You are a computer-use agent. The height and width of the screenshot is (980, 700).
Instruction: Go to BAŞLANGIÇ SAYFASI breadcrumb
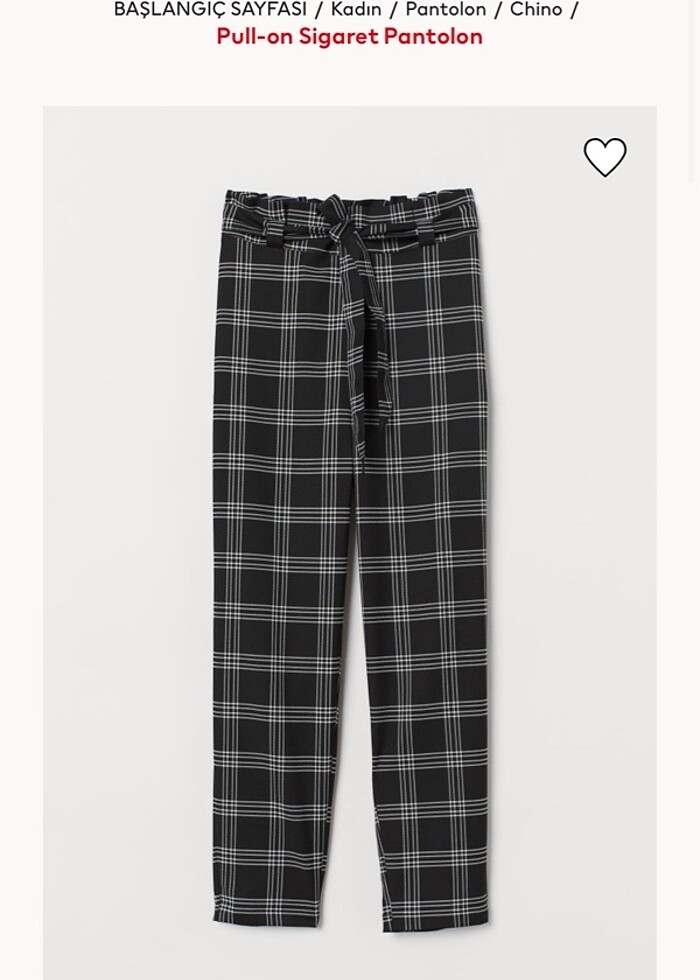point(210,10)
